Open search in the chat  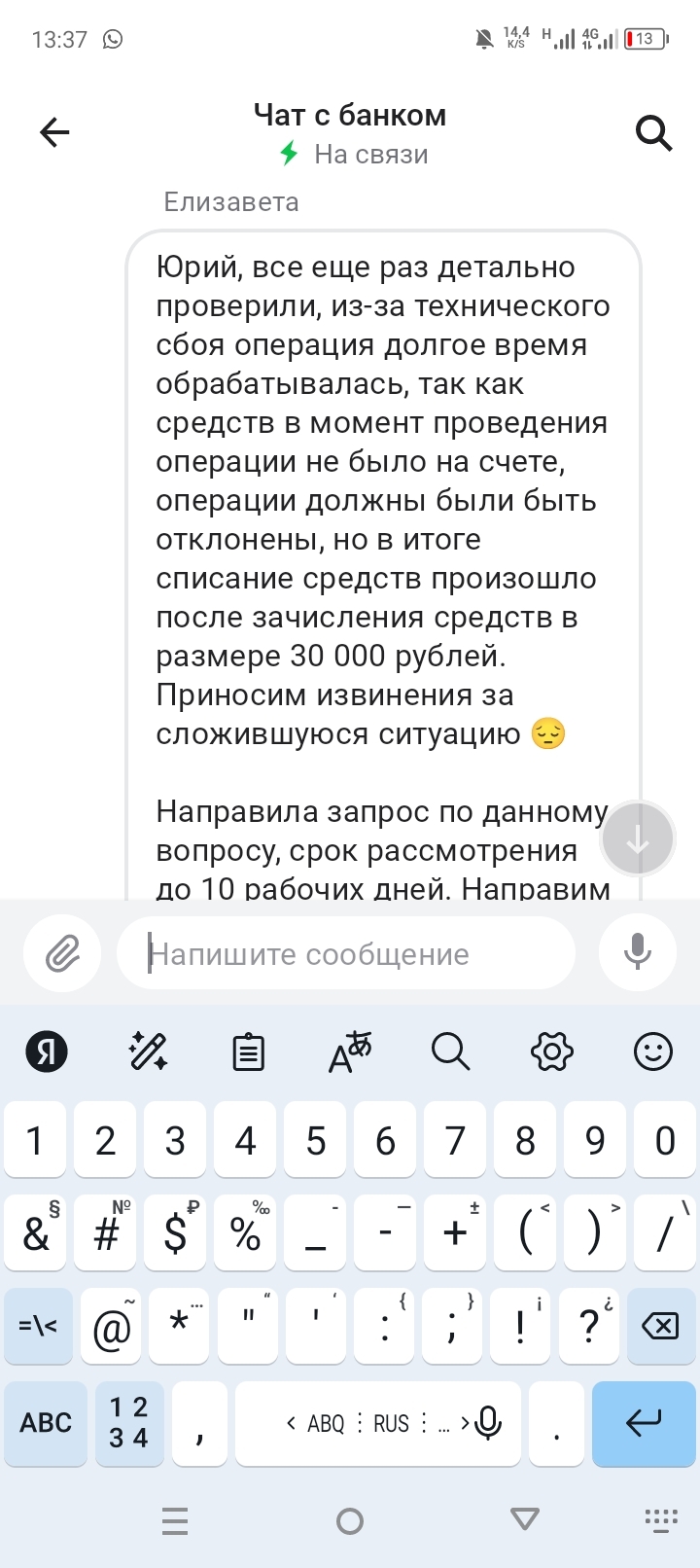[x=653, y=132]
